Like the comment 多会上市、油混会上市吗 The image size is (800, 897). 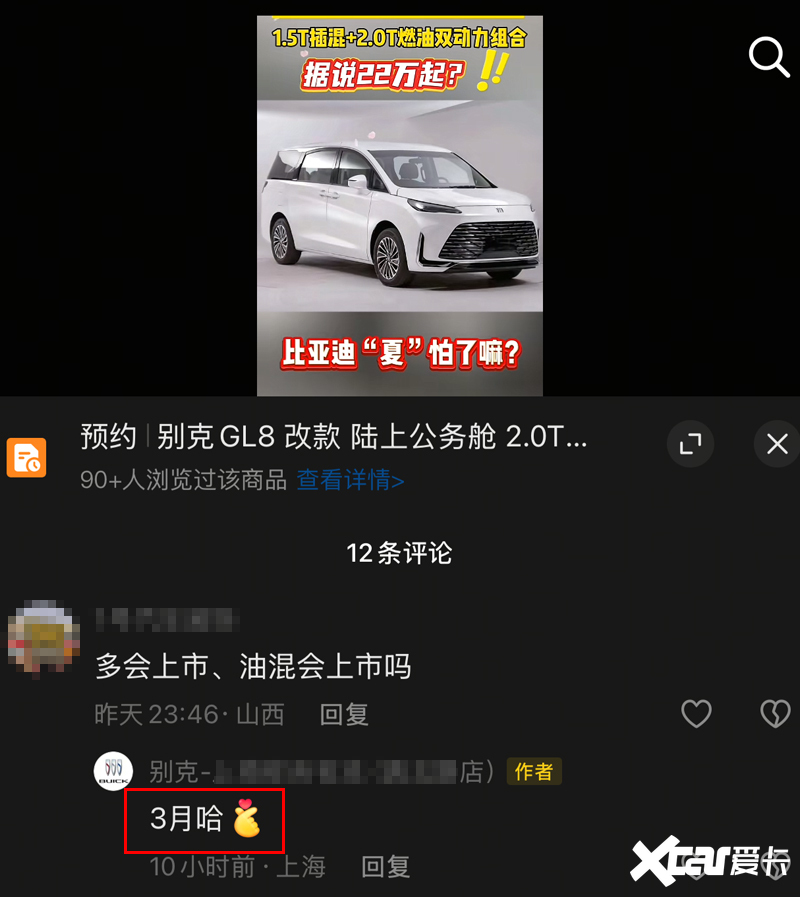pyautogui.click(x=696, y=713)
